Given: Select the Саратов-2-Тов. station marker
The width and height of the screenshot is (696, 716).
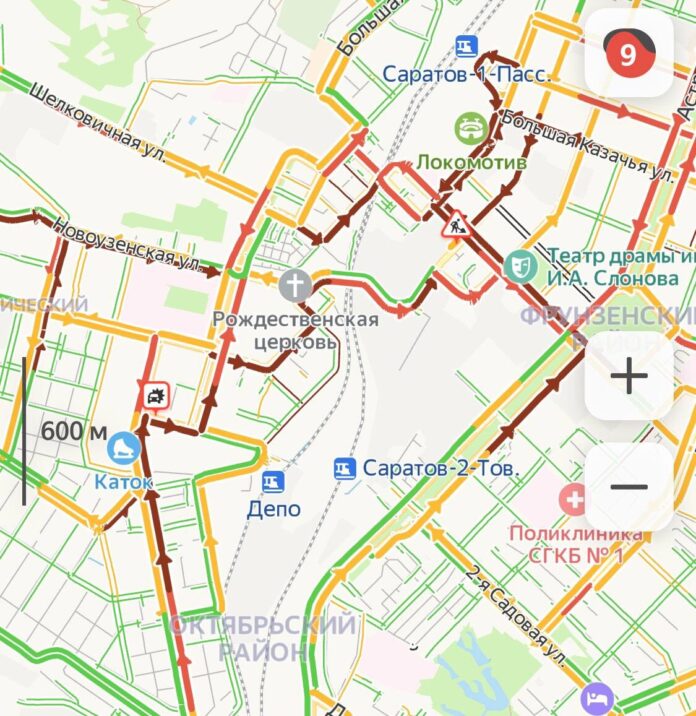Looking at the screenshot, I should [x=345, y=468].
